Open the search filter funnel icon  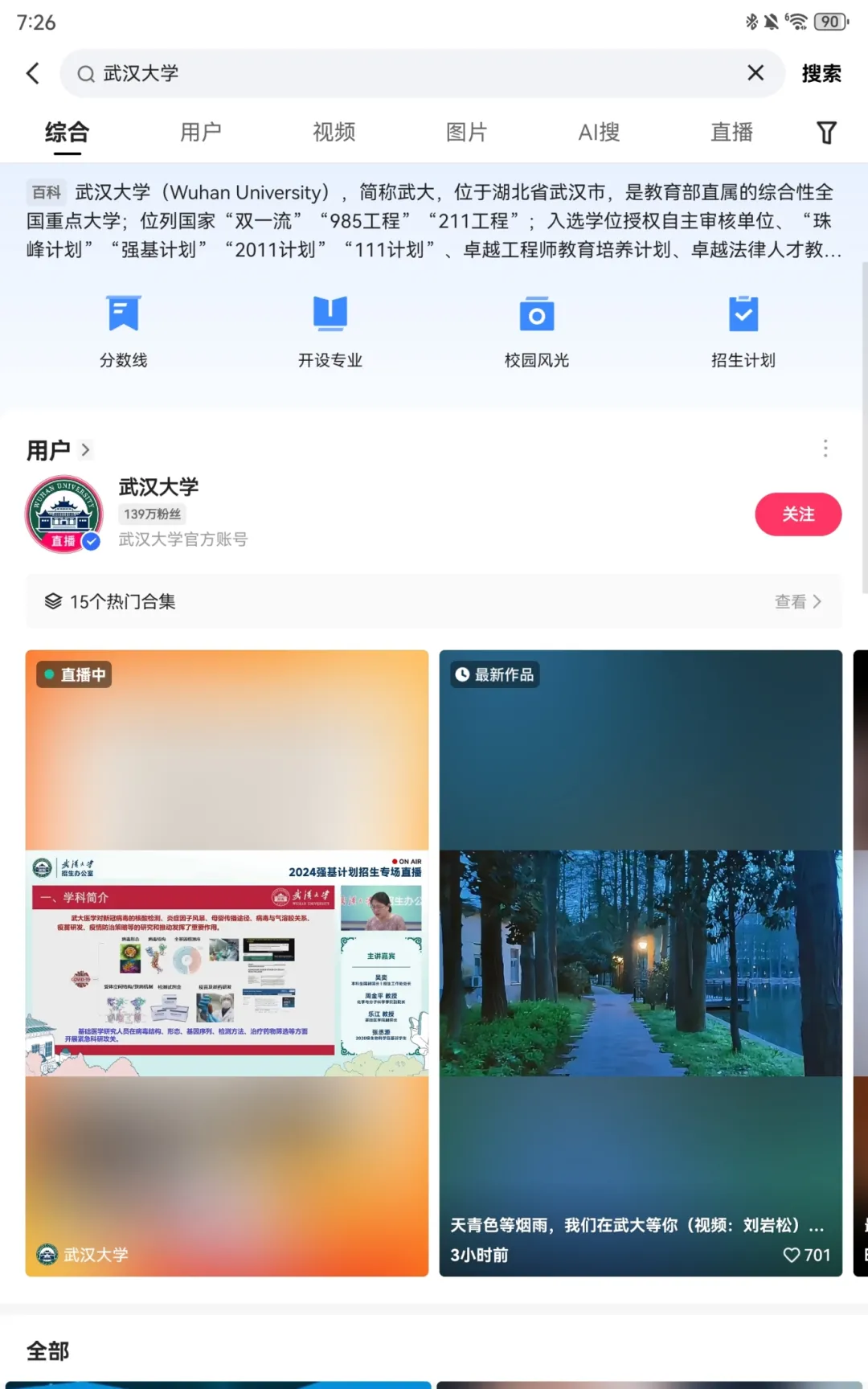pyautogui.click(x=826, y=133)
